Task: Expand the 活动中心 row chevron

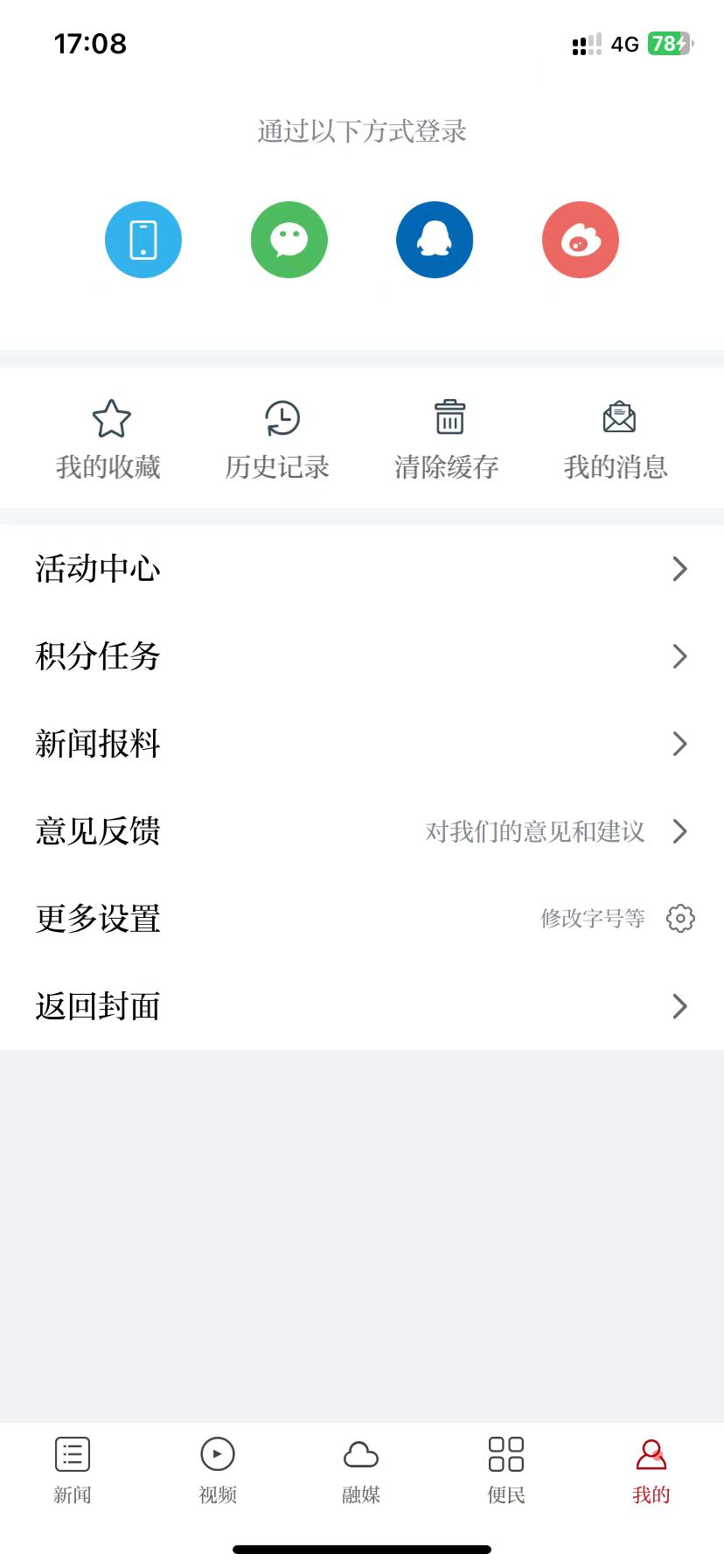Action: point(680,569)
